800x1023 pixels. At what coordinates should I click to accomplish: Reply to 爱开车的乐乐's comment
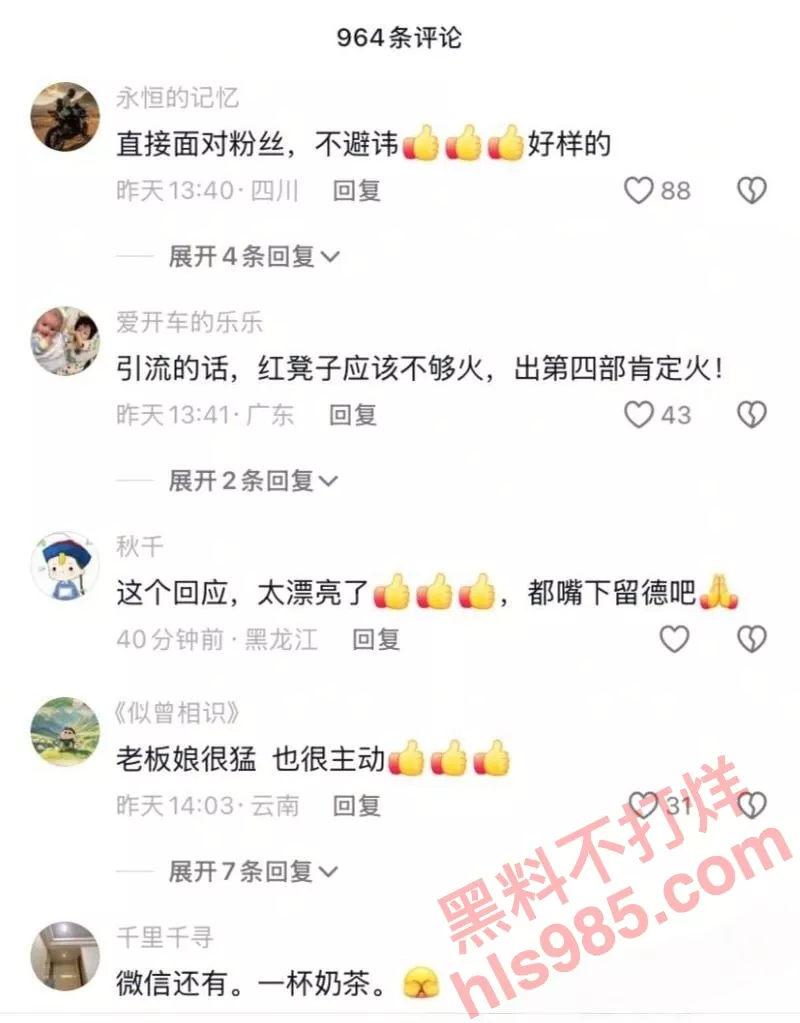coord(353,414)
